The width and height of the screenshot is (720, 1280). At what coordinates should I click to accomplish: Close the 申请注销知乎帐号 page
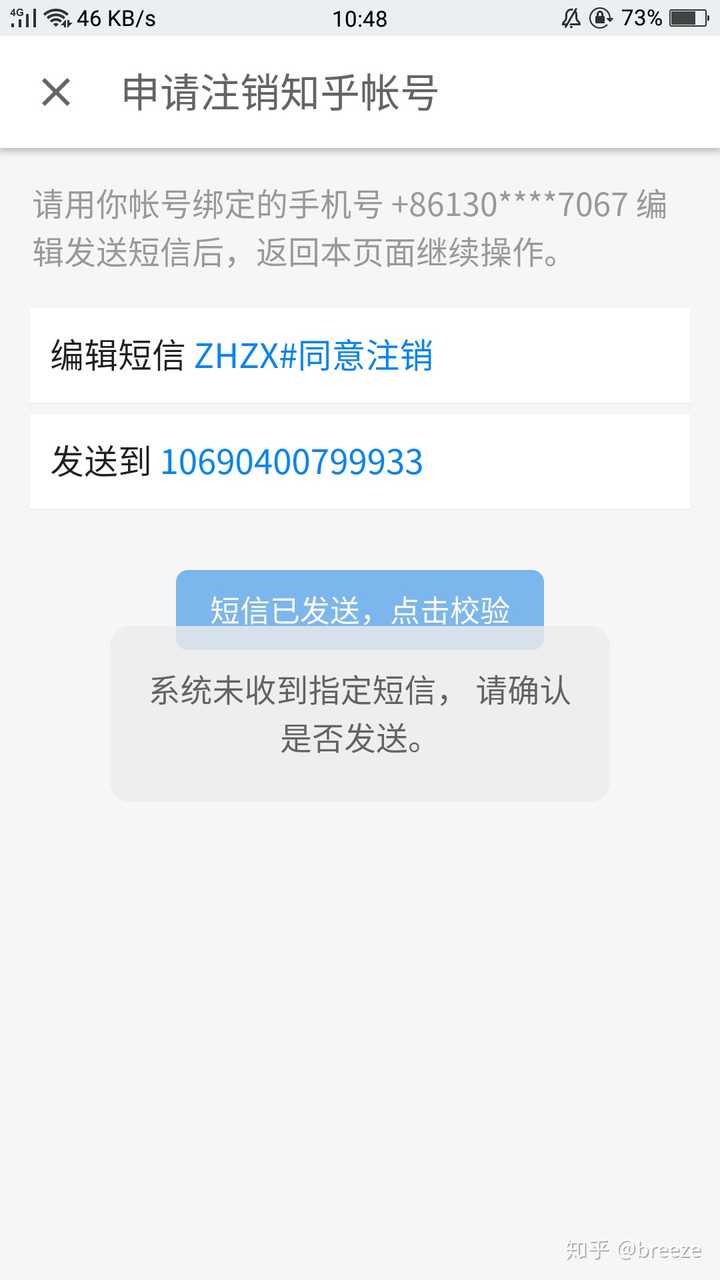click(x=56, y=93)
